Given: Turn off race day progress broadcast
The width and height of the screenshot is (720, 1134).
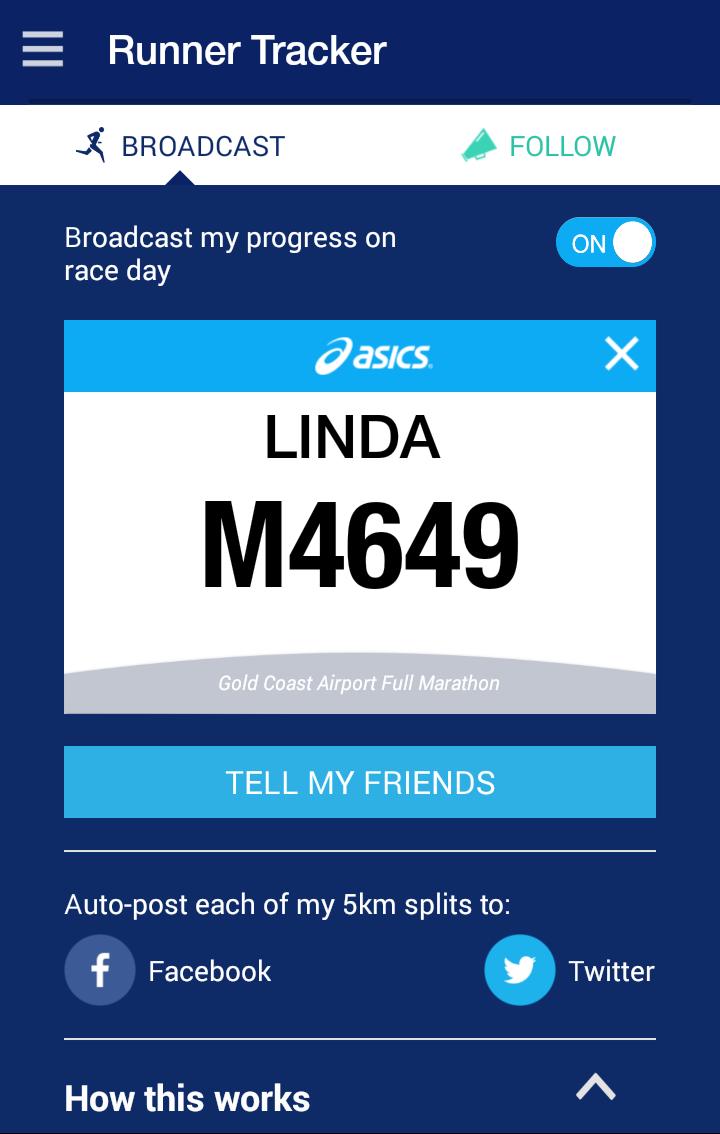Looking at the screenshot, I should [x=605, y=243].
